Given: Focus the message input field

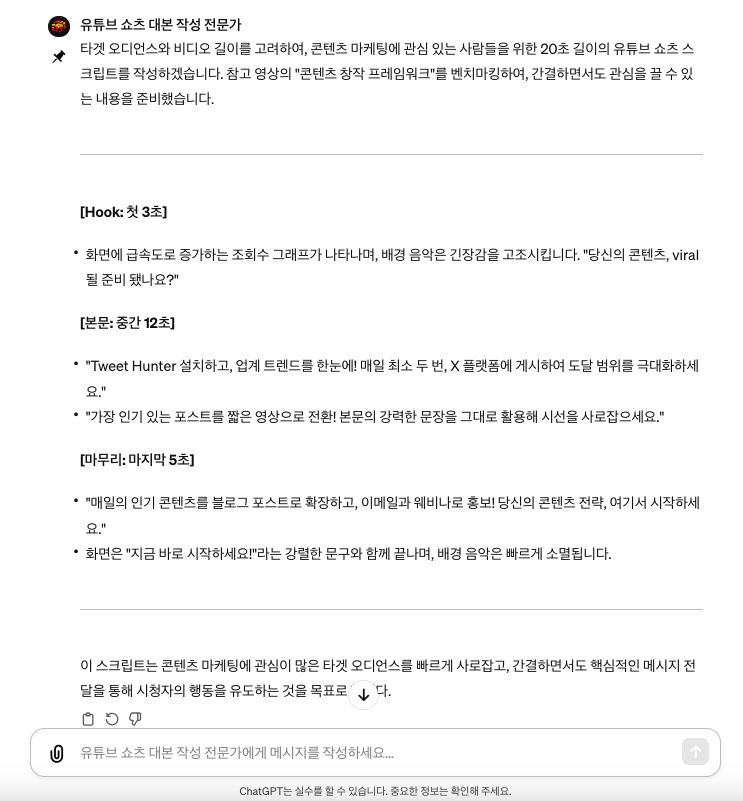Looking at the screenshot, I should tap(370, 753).
